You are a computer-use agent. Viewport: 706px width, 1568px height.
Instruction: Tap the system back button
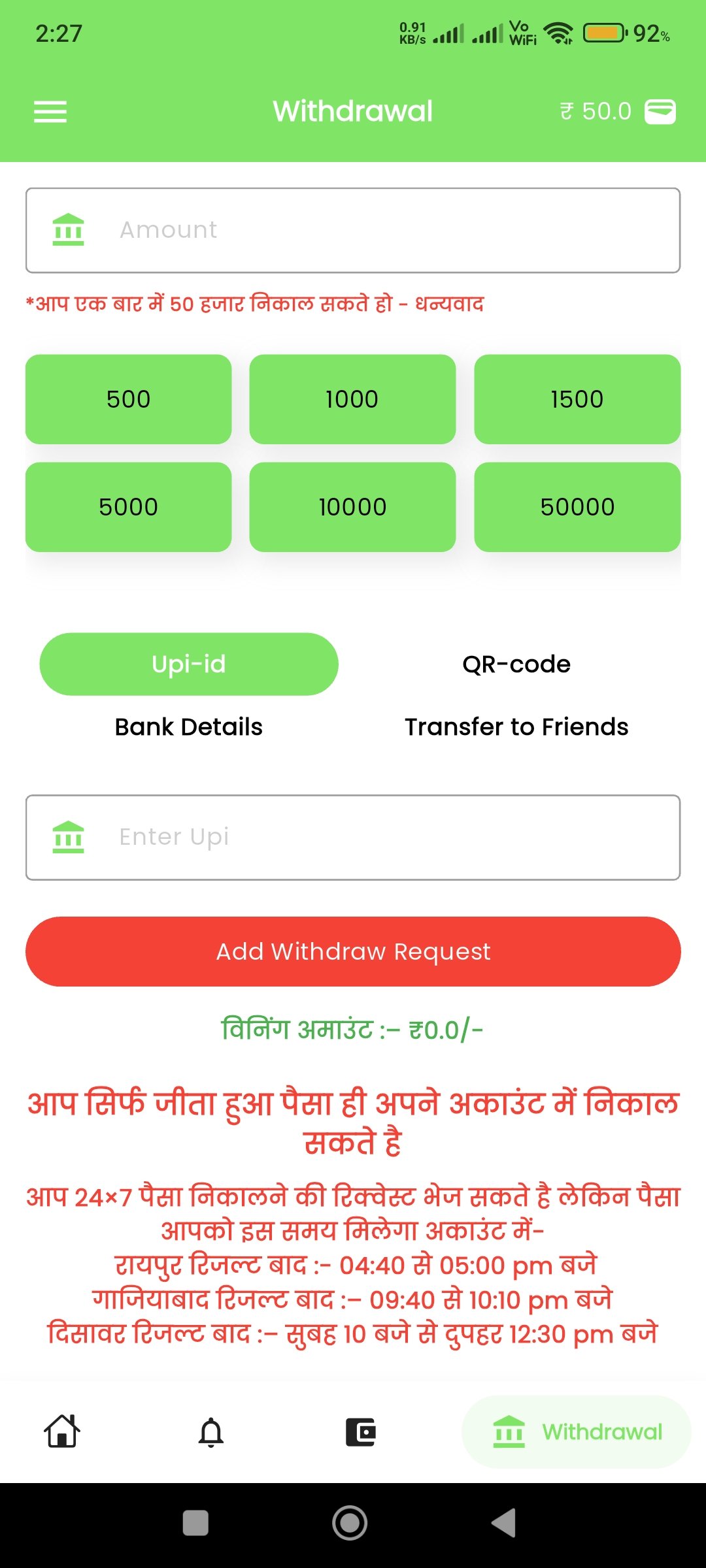coord(505,1523)
